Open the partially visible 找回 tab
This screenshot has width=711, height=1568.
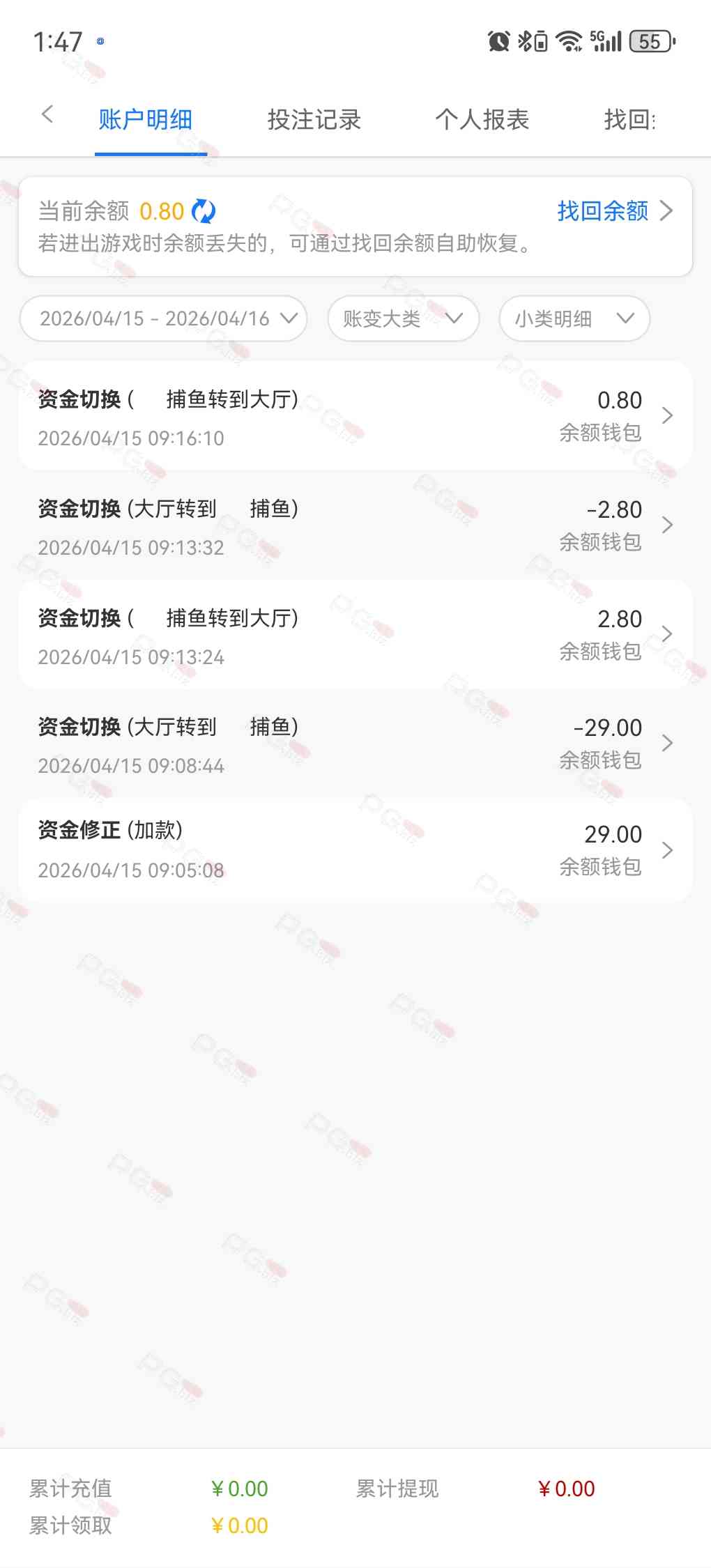[629, 120]
